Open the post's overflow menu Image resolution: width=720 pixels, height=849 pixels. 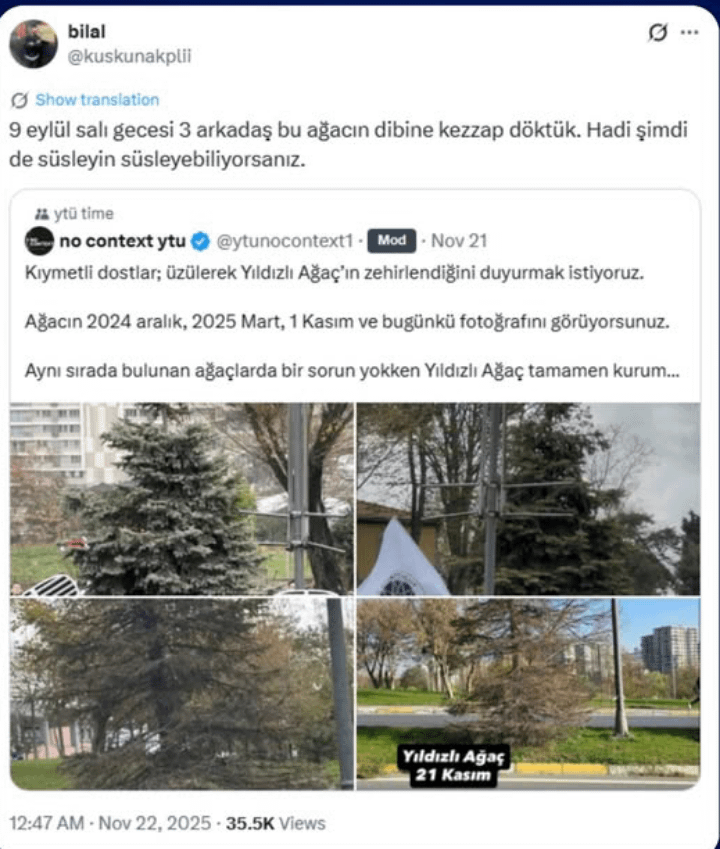(689, 33)
